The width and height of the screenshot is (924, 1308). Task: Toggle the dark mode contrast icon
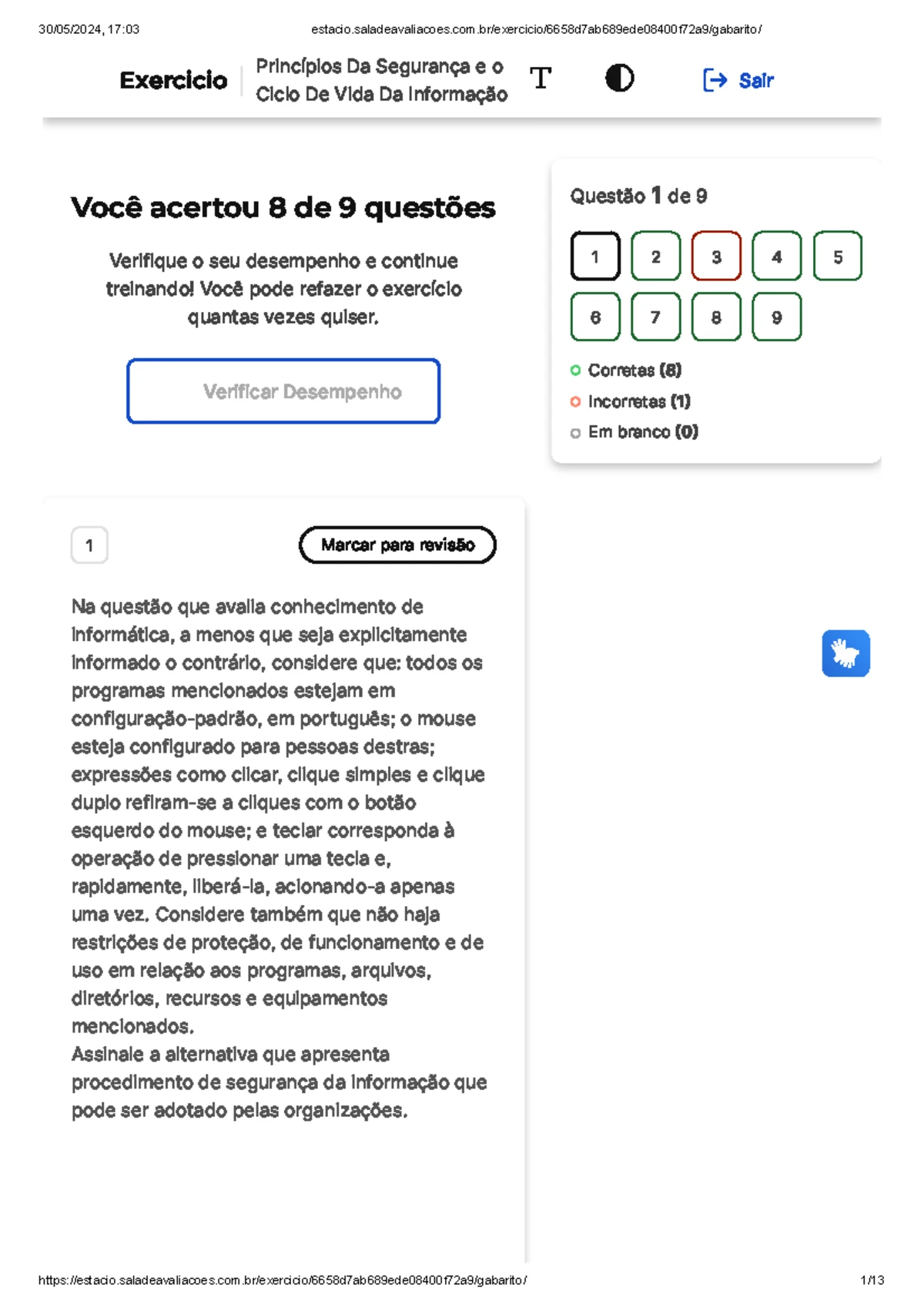point(620,79)
